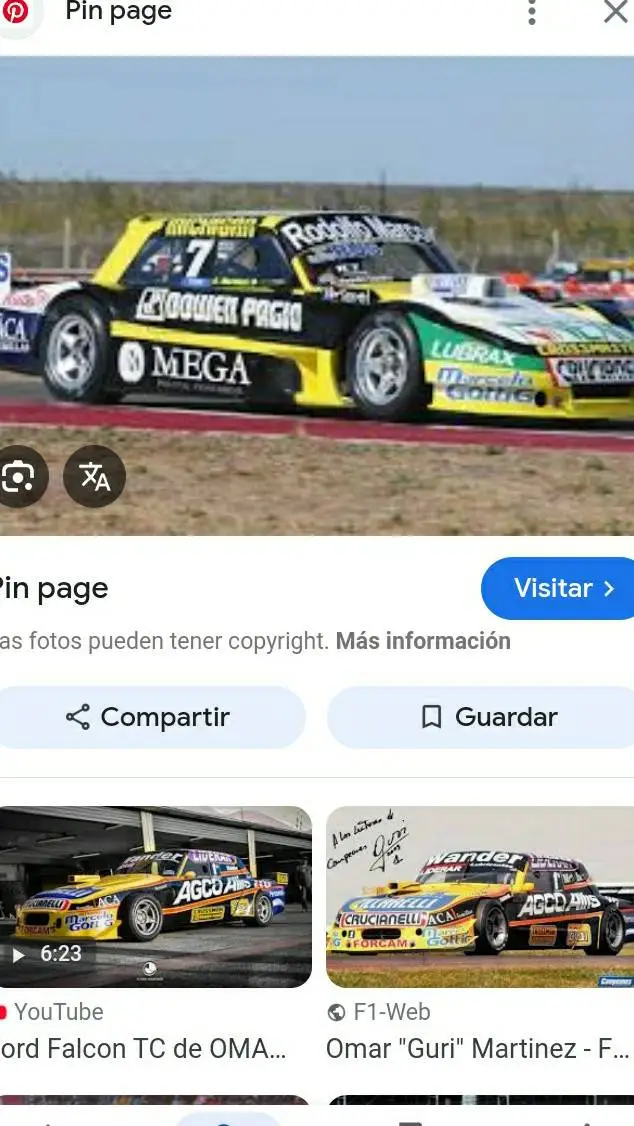634x1126 pixels.
Task: Open the Más información link
Action: coord(423,641)
